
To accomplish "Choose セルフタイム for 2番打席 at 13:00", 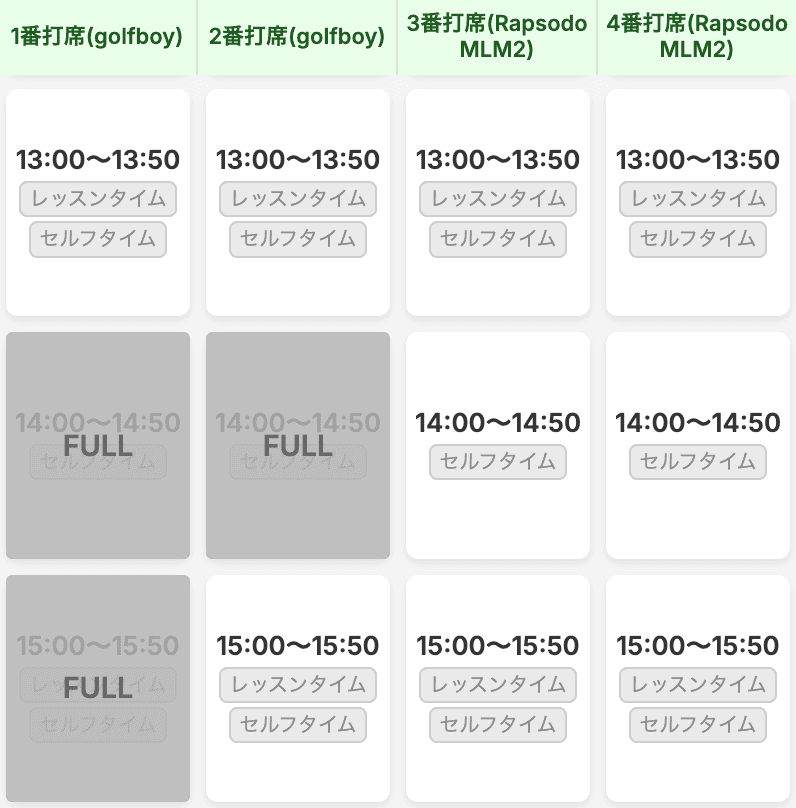I will tap(298, 239).
